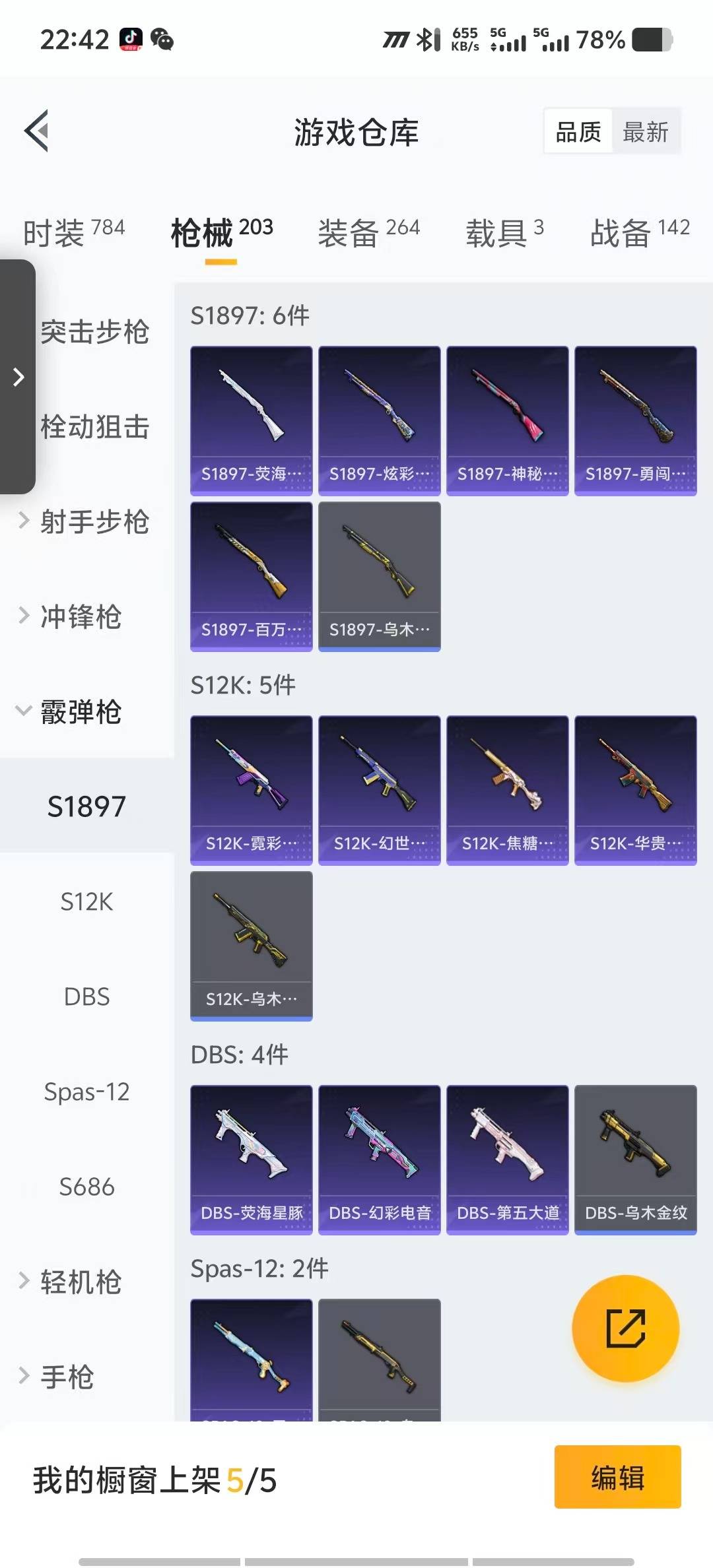This screenshot has height=1568, width=713.
Task: Switch to the 时装 tab
Action: tap(73, 232)
